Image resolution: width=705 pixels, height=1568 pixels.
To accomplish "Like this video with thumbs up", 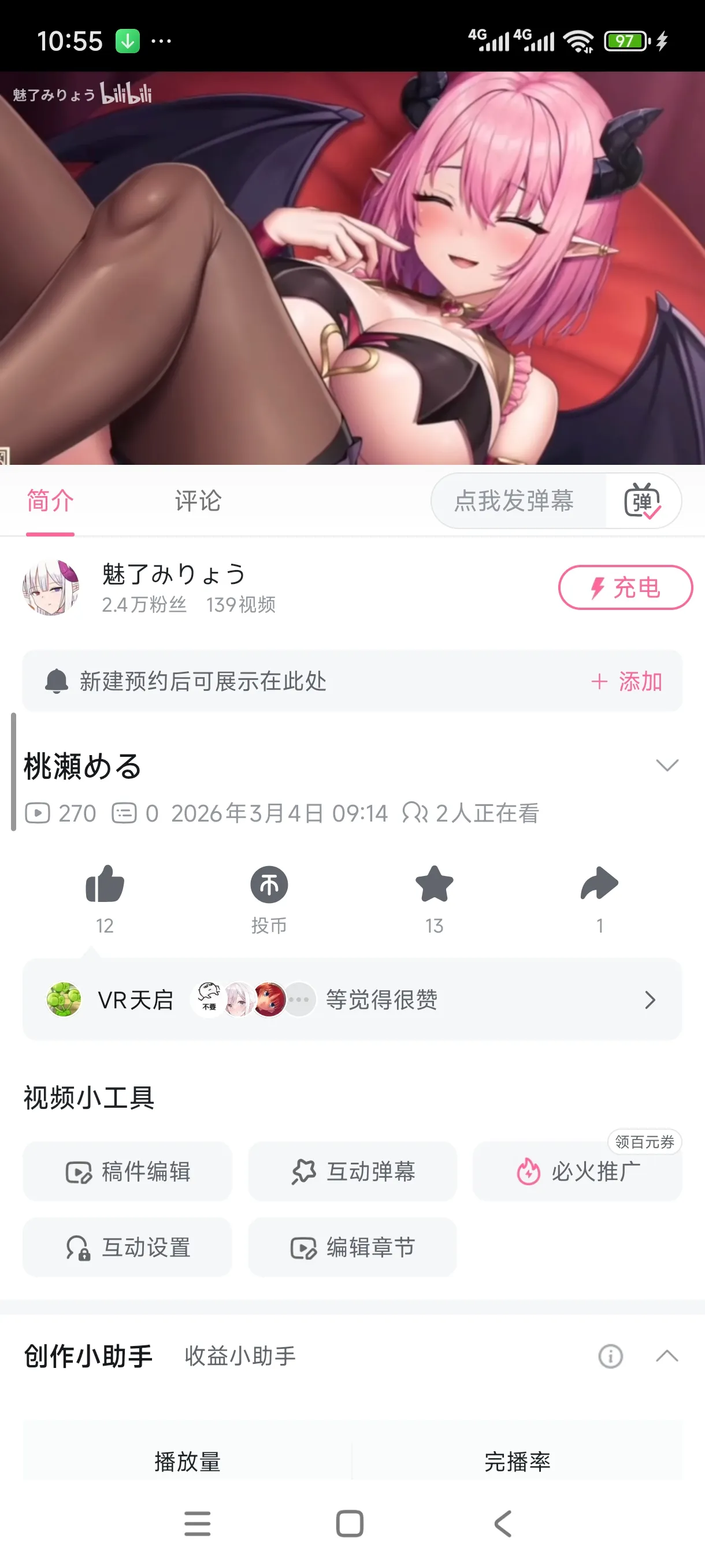I will 105,885.
